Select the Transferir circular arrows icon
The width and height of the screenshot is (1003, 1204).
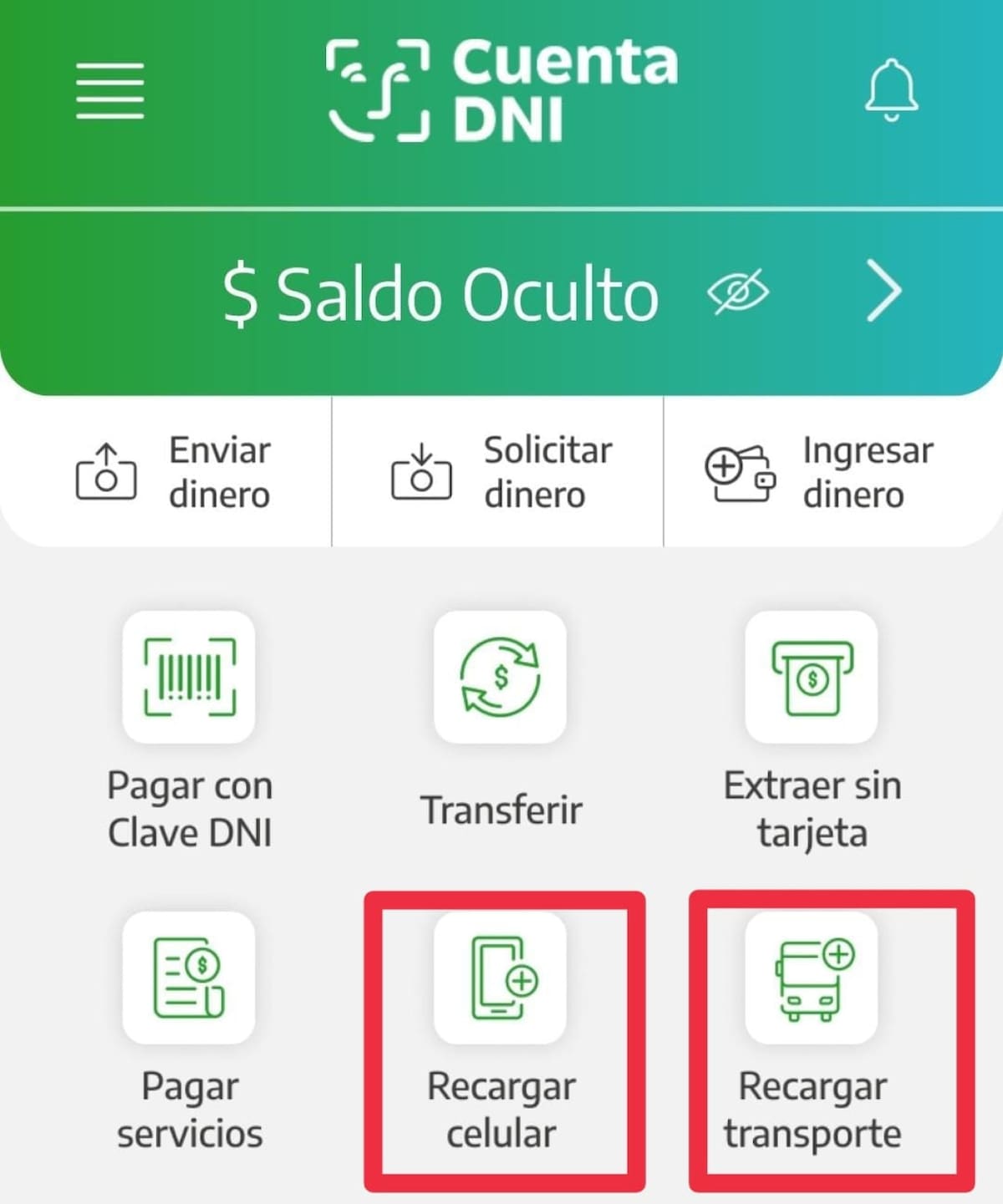tap(499, 678)
